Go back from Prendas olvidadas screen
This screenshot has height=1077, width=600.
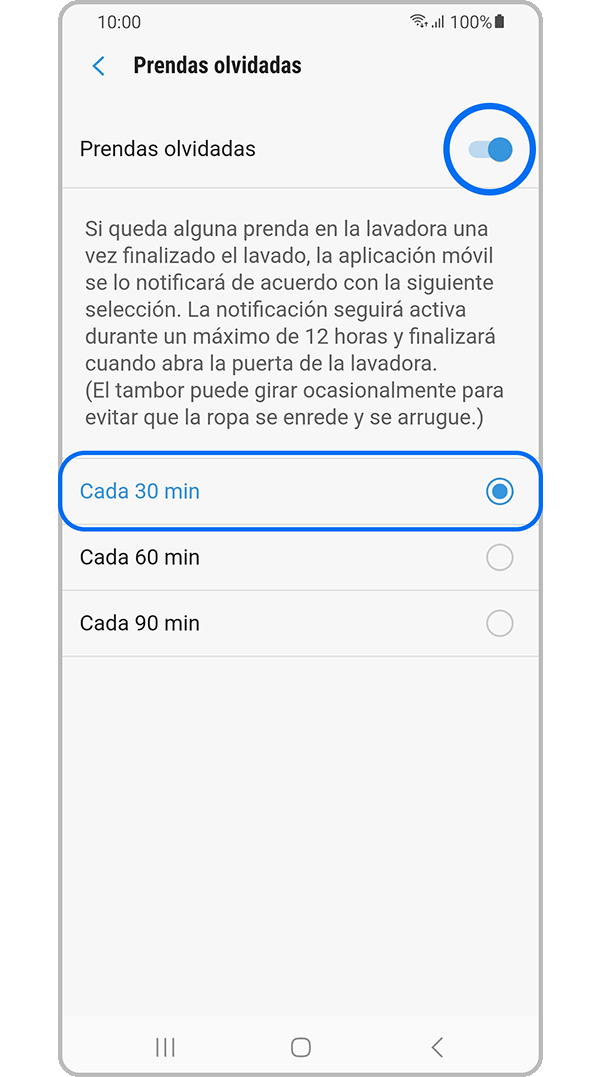click(x=98, y=66)
